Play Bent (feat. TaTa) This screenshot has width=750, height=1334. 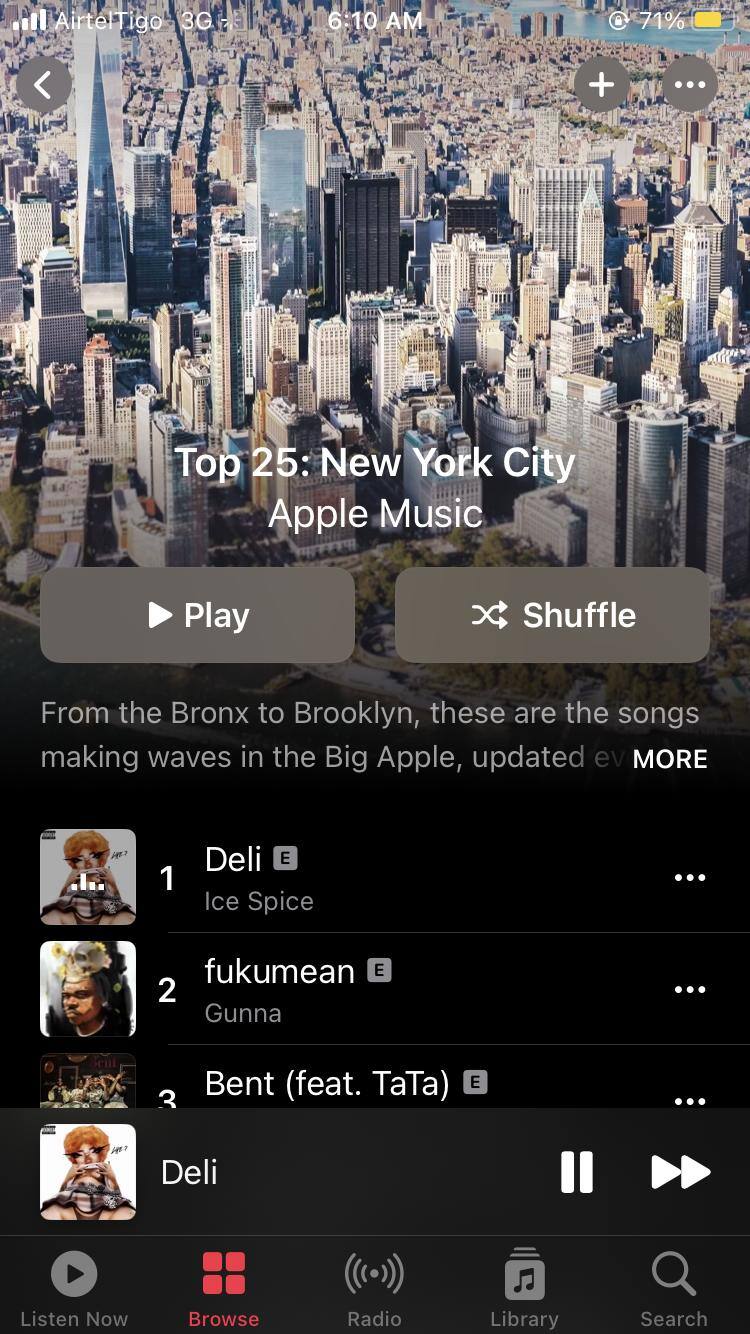click(400, 1085)
